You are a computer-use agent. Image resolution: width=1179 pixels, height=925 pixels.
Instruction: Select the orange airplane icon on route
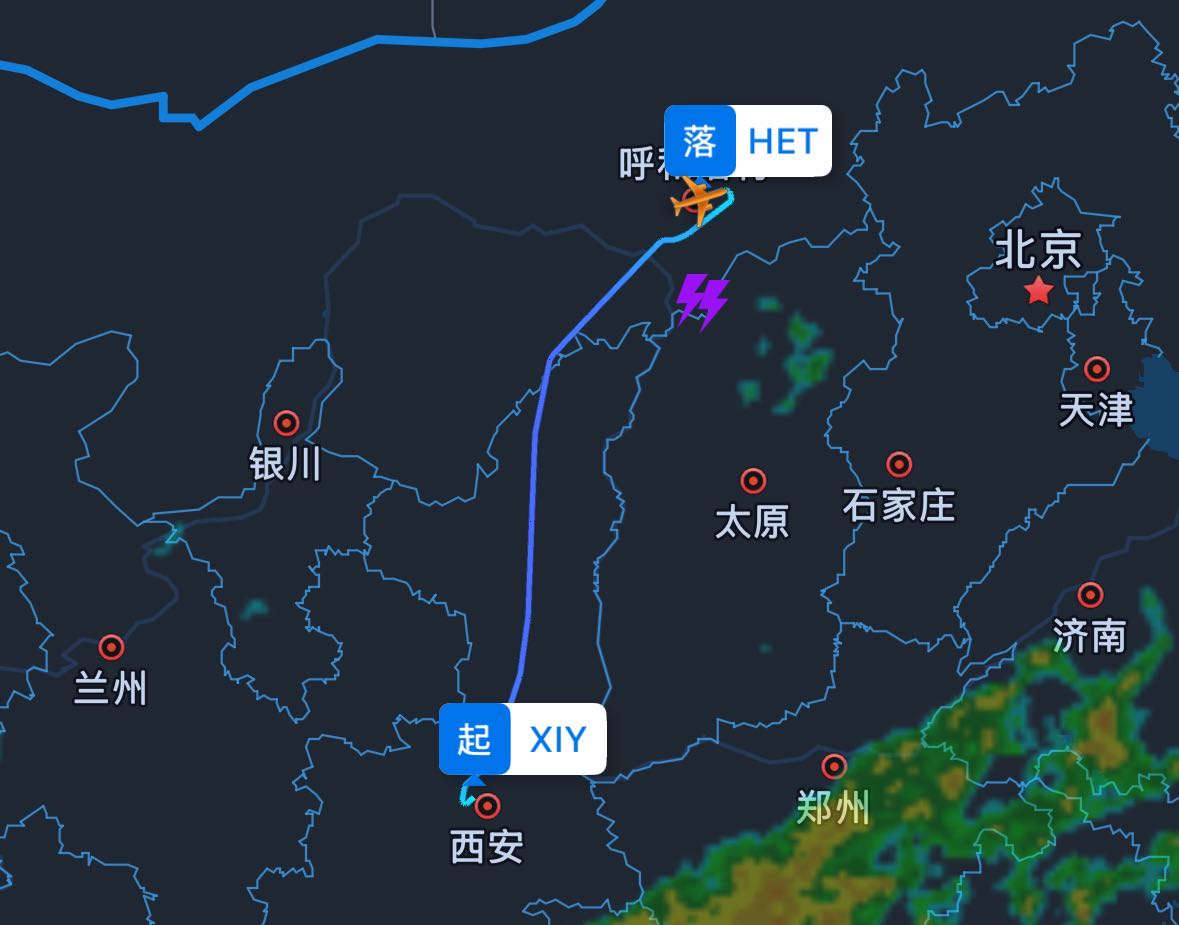click(696, 203)
